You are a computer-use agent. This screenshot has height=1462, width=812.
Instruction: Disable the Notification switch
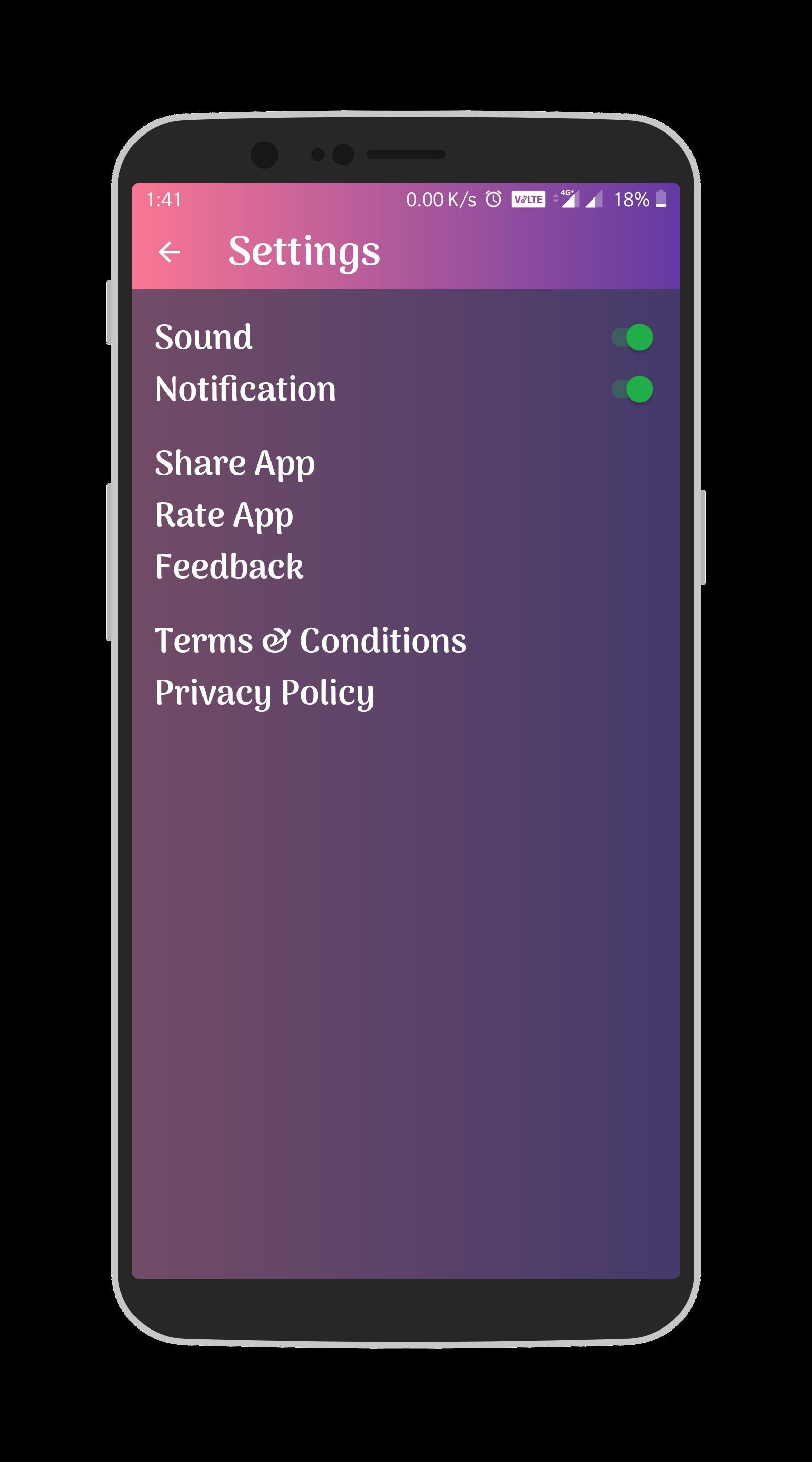(632, 389)
